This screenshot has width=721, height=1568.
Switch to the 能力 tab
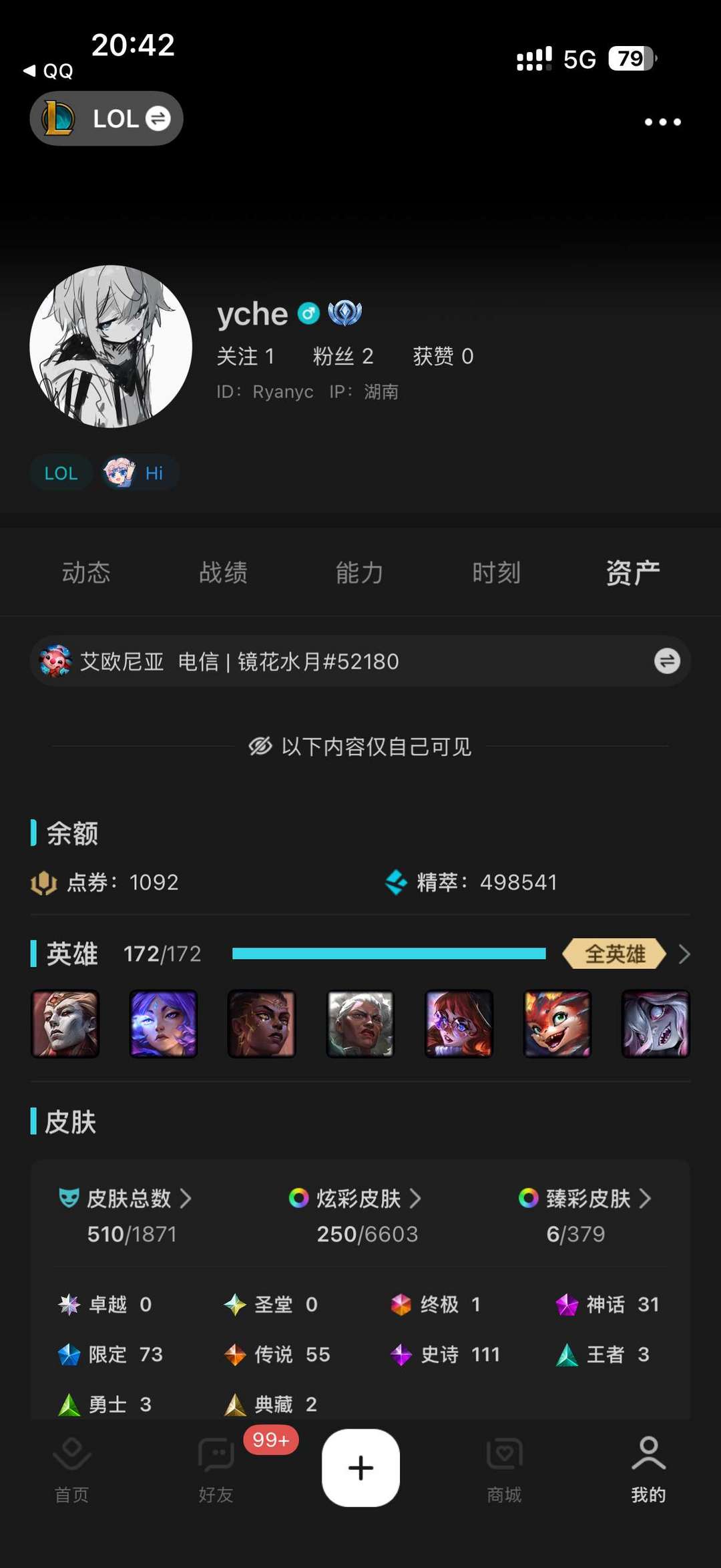[x=359, y=572]
